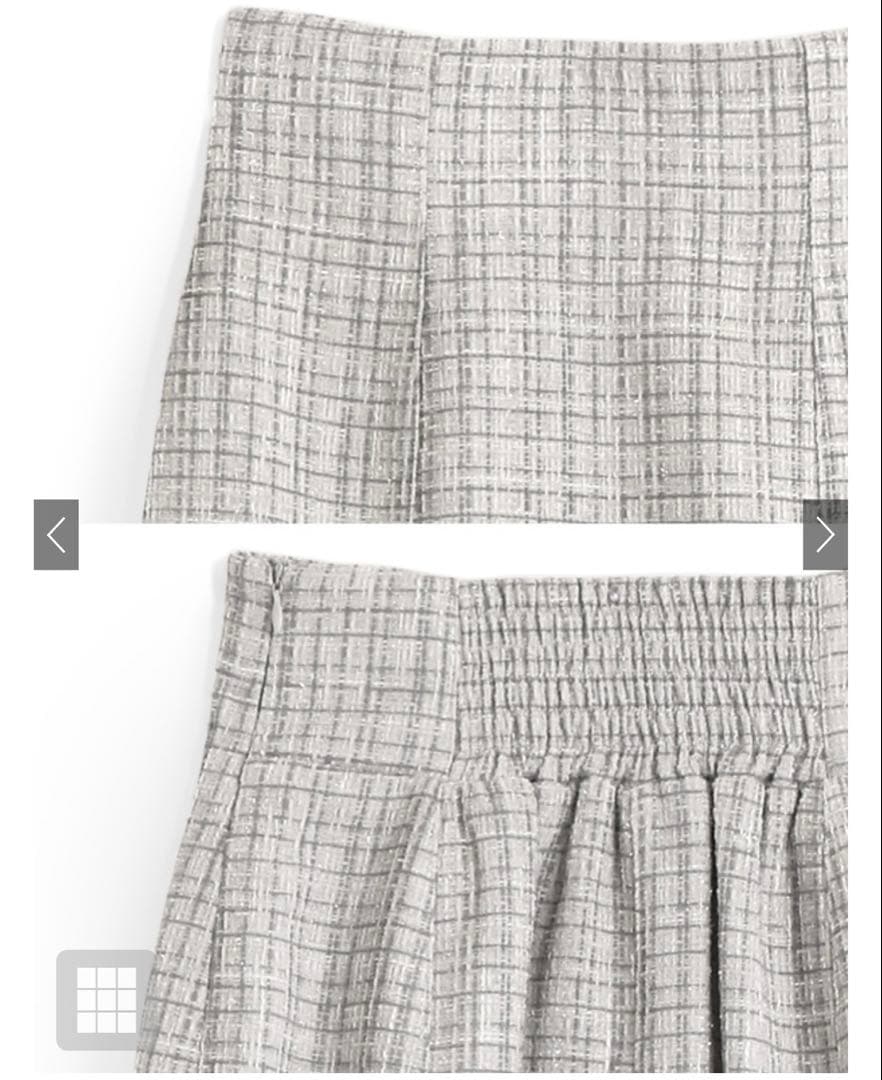Open the image grid view
Image resolution: width=882 pixels, height=1080 pixels.
tap(106, 999)
